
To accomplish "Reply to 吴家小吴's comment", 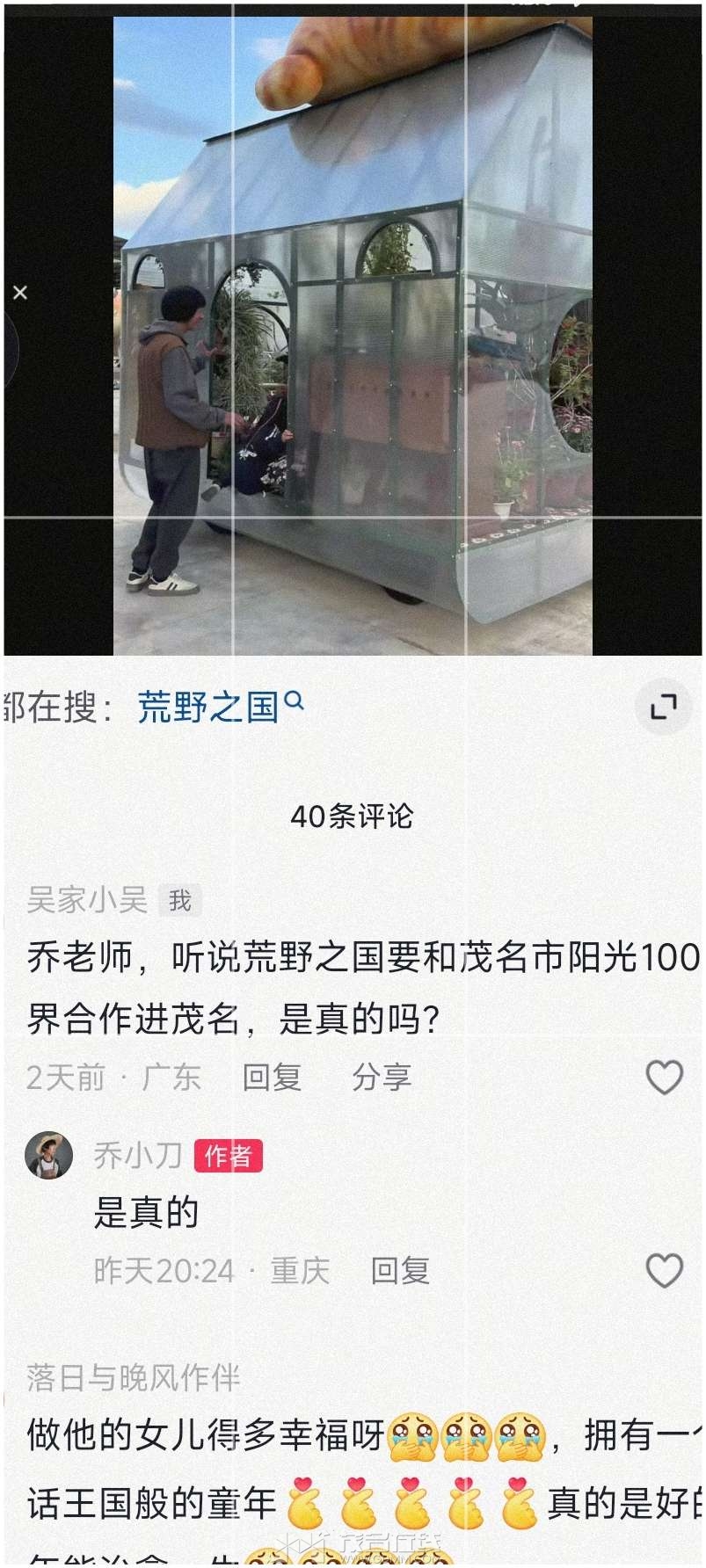I will click(x=272, y=1077).
